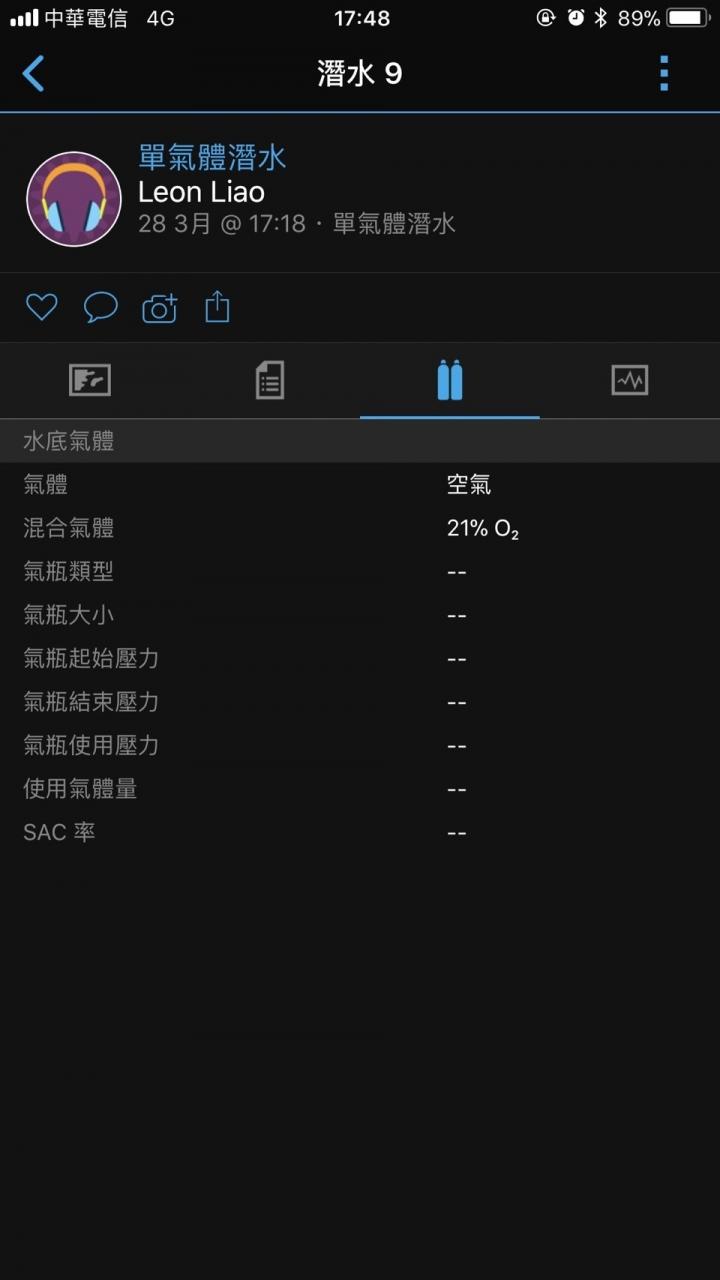Tap the 氣體 row showing 空氣
720x1280 pixels.
[x=360, y=484]
